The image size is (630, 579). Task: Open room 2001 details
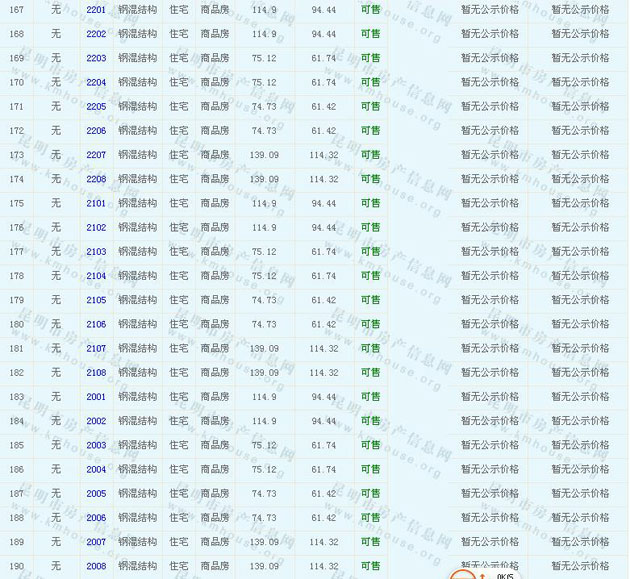[96, 397]
